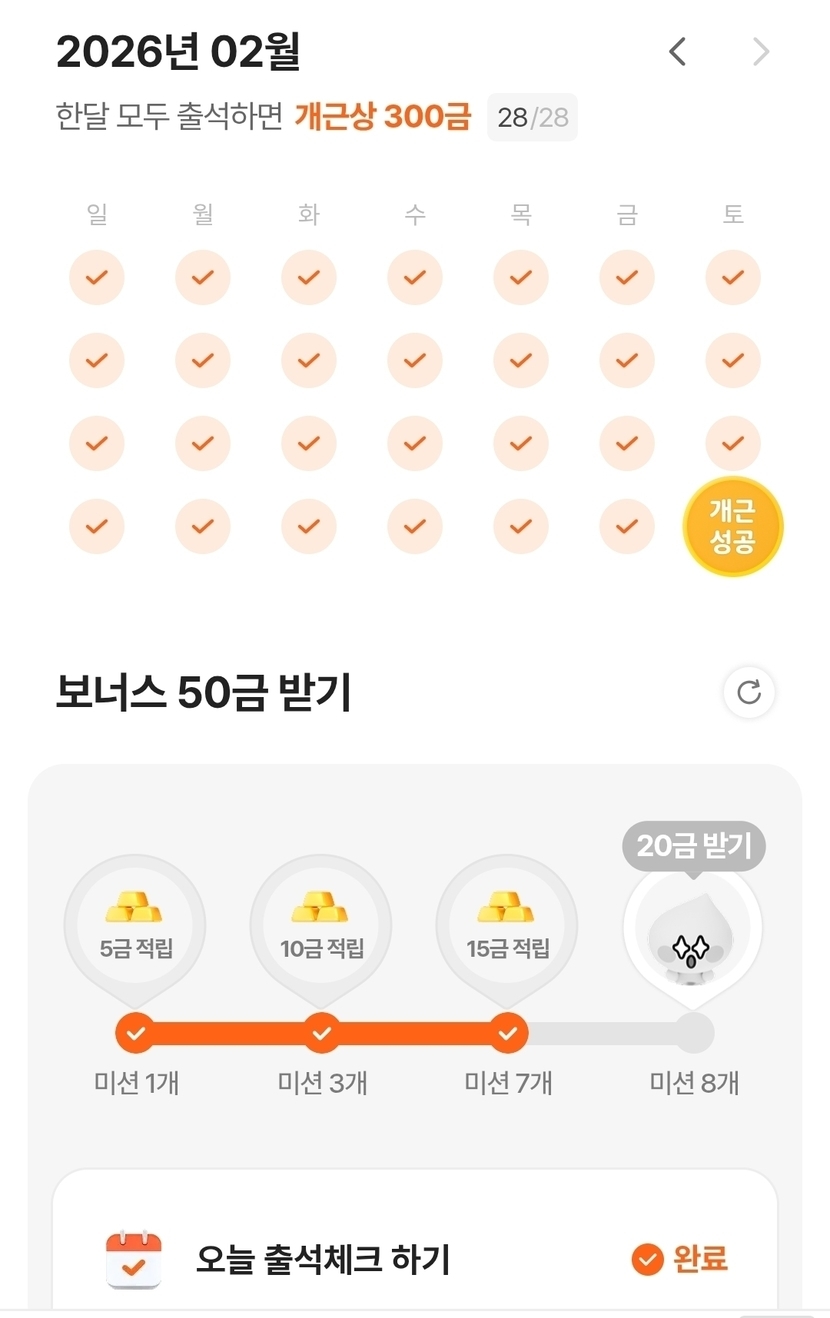Tap the 개근 성공 badge
Viewport: 830px width, 1318px height.
732,526
